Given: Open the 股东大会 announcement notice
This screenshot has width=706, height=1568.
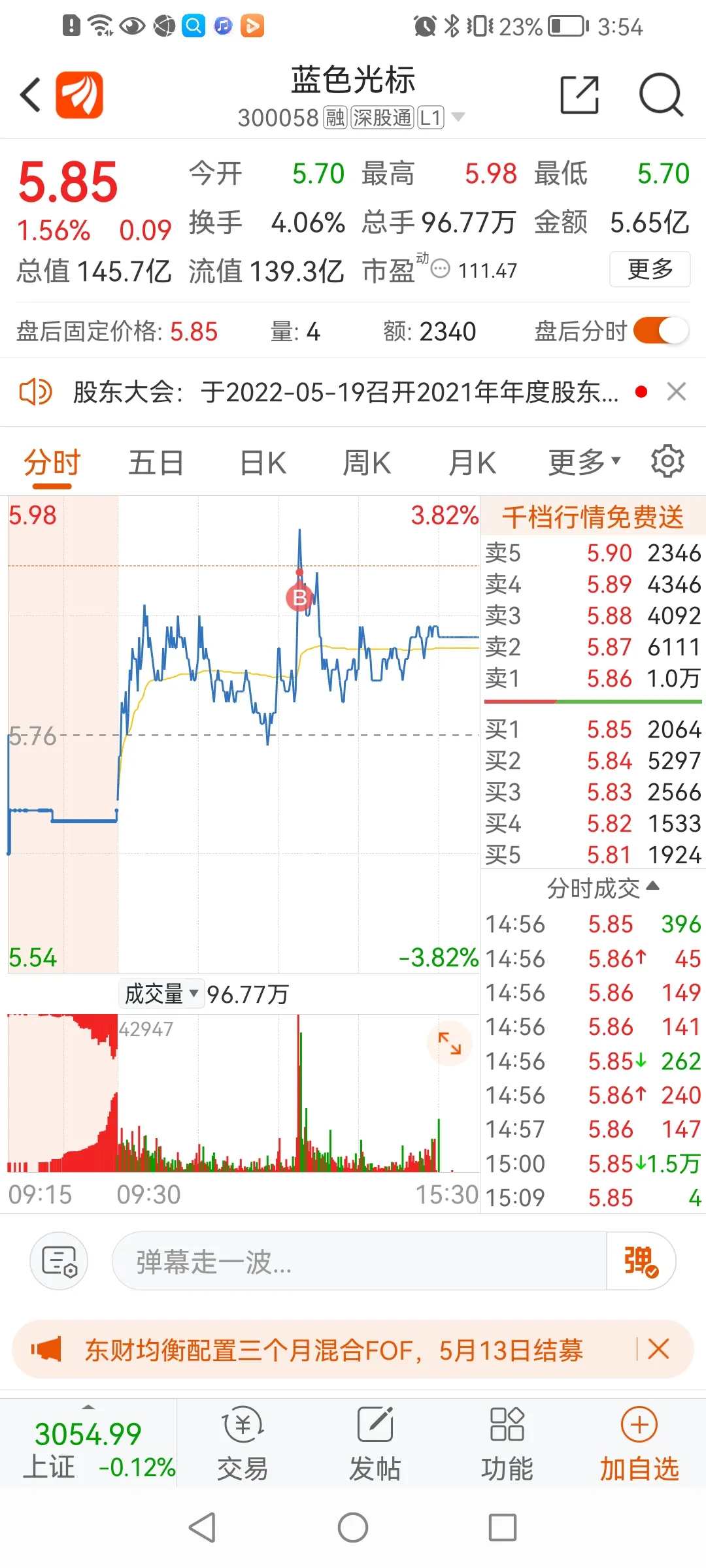Looking at the screenshot, I should pos(345,392).
